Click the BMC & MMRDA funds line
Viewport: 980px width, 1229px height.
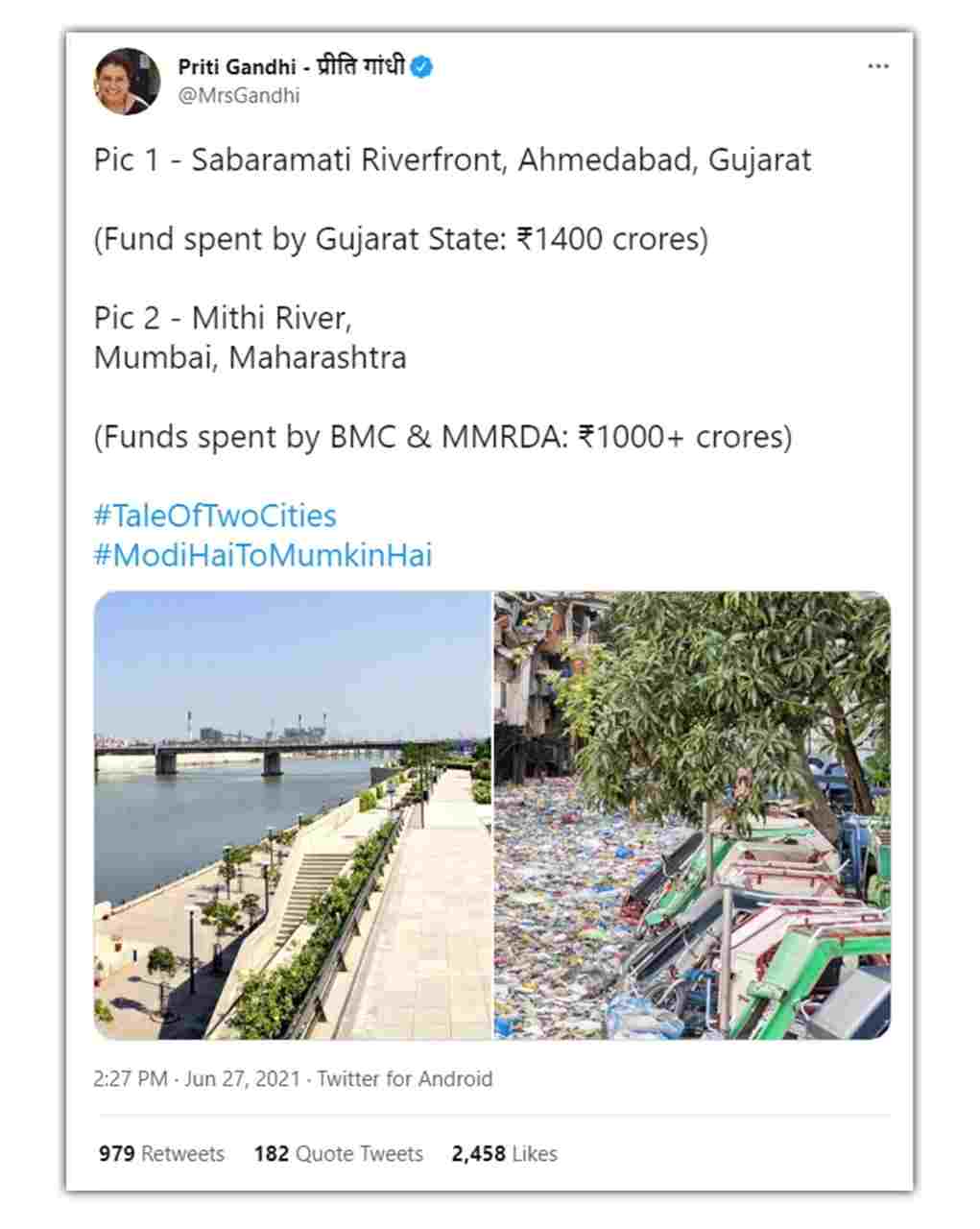tap(443, 436)
